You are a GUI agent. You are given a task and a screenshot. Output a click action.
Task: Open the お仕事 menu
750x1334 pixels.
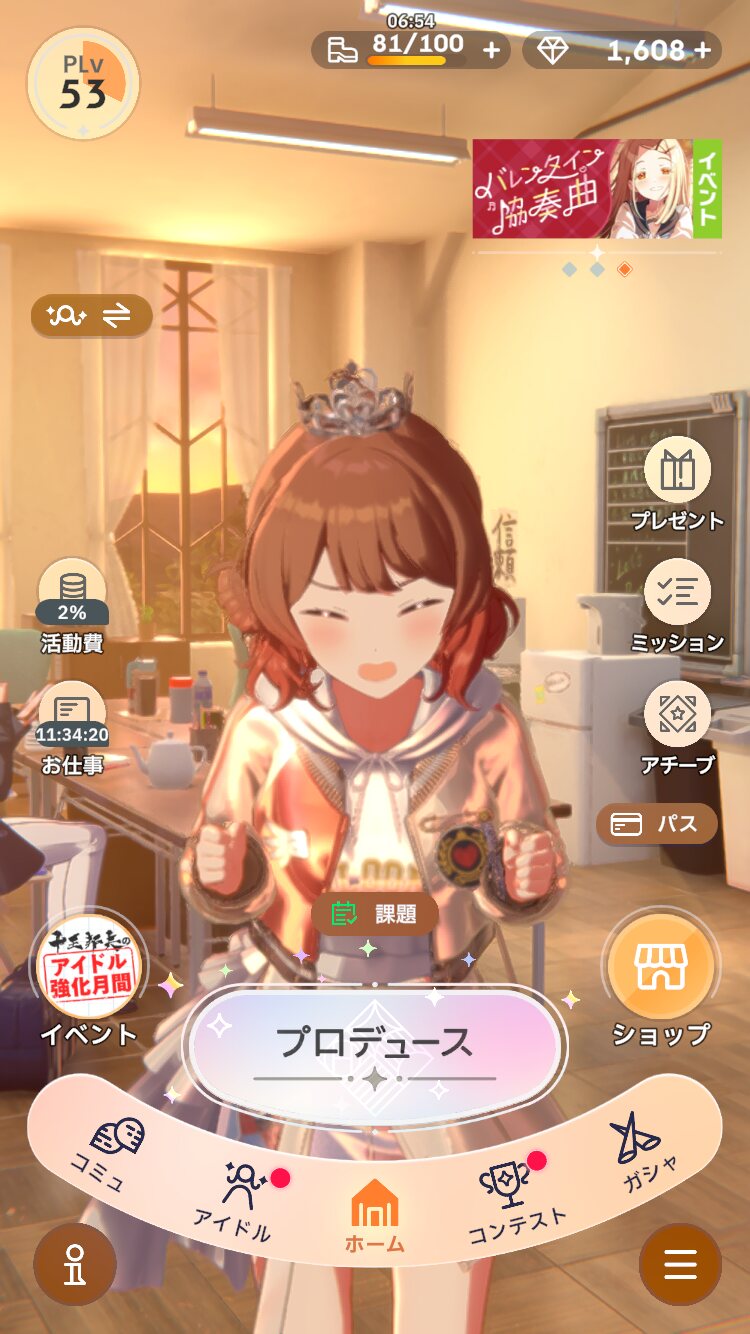72,725
